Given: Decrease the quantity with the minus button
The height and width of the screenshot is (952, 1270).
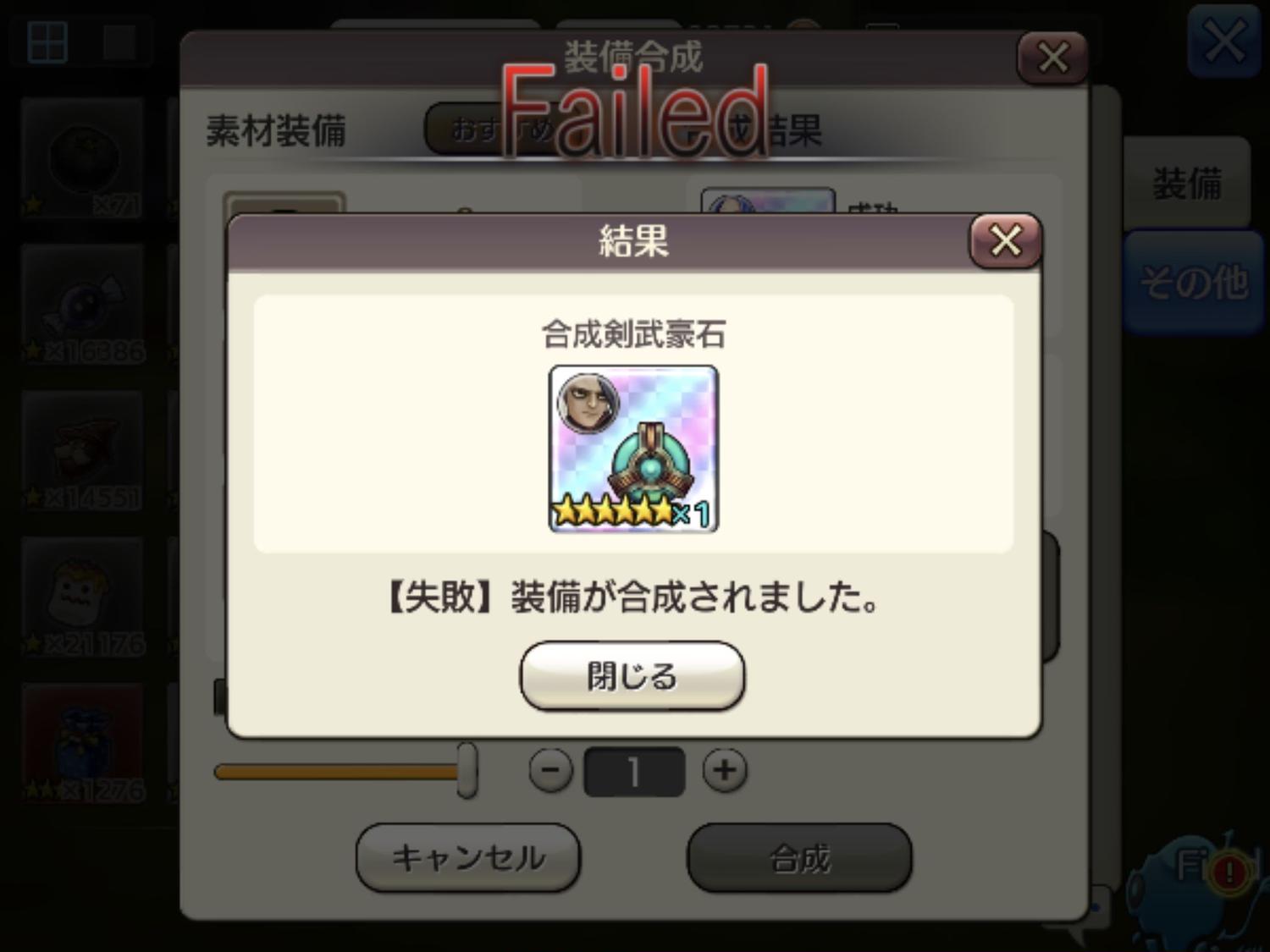Looking at the screenshot, I should [550, 770].
